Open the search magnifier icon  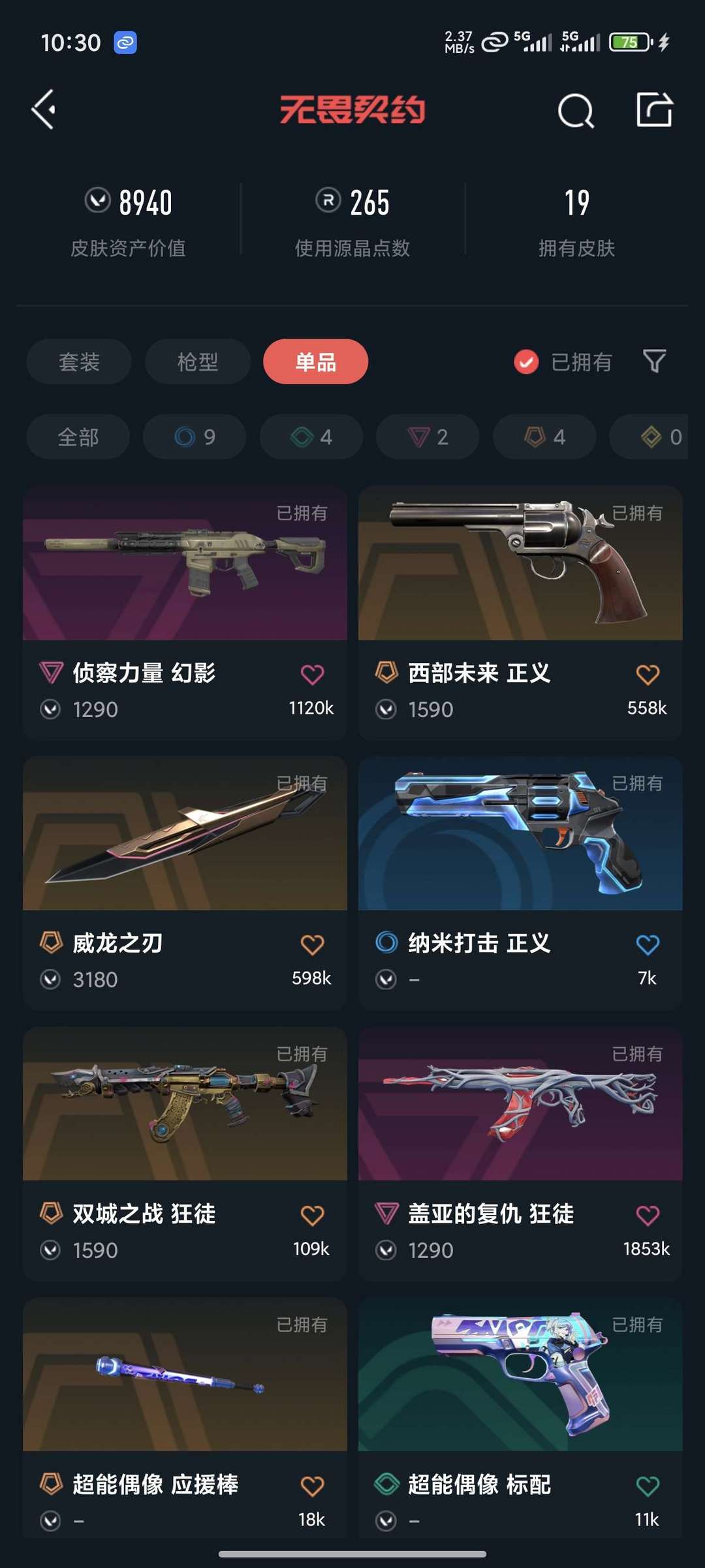[576, 110]
